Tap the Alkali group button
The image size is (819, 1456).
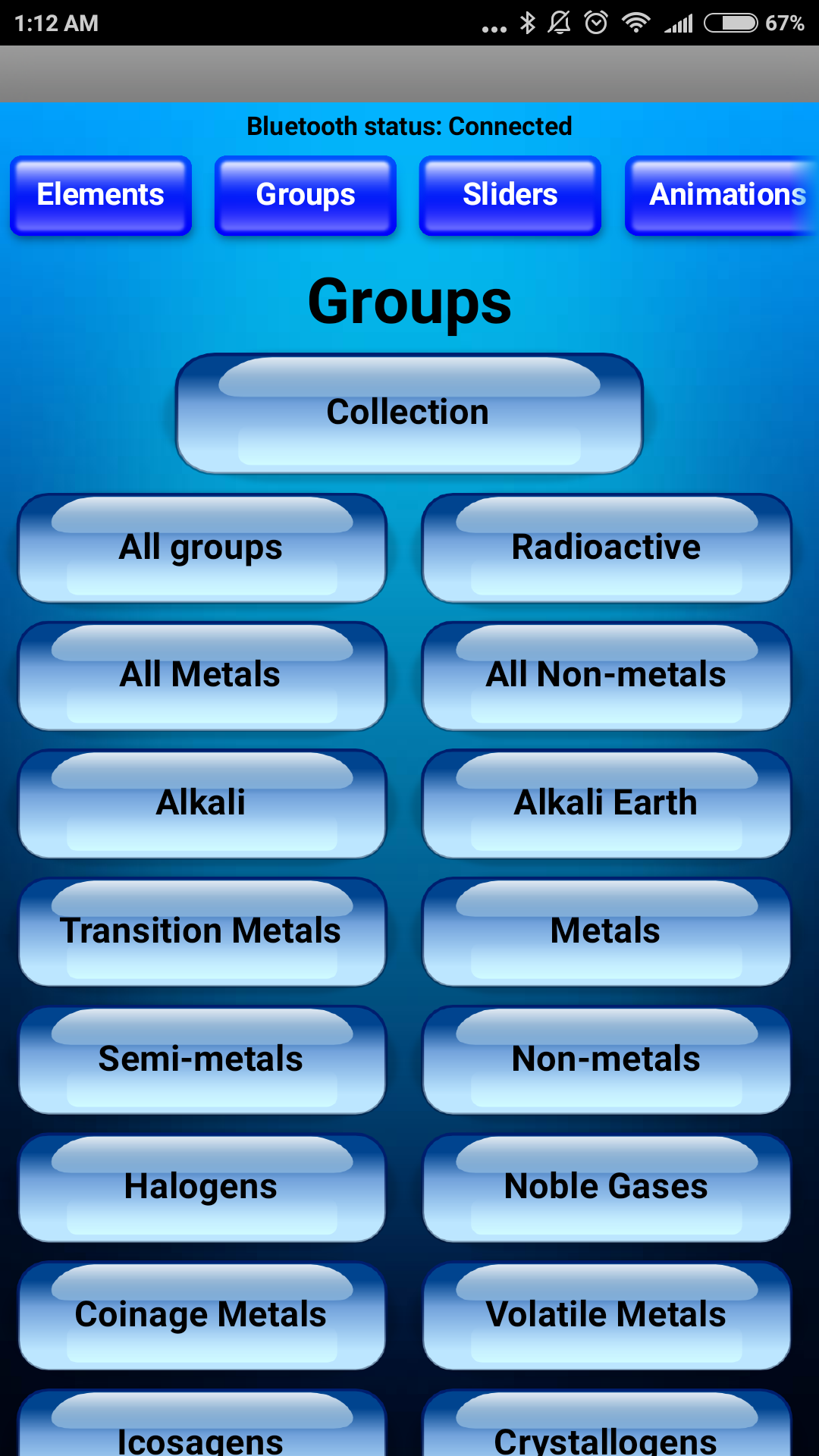(x=202, y=804)
